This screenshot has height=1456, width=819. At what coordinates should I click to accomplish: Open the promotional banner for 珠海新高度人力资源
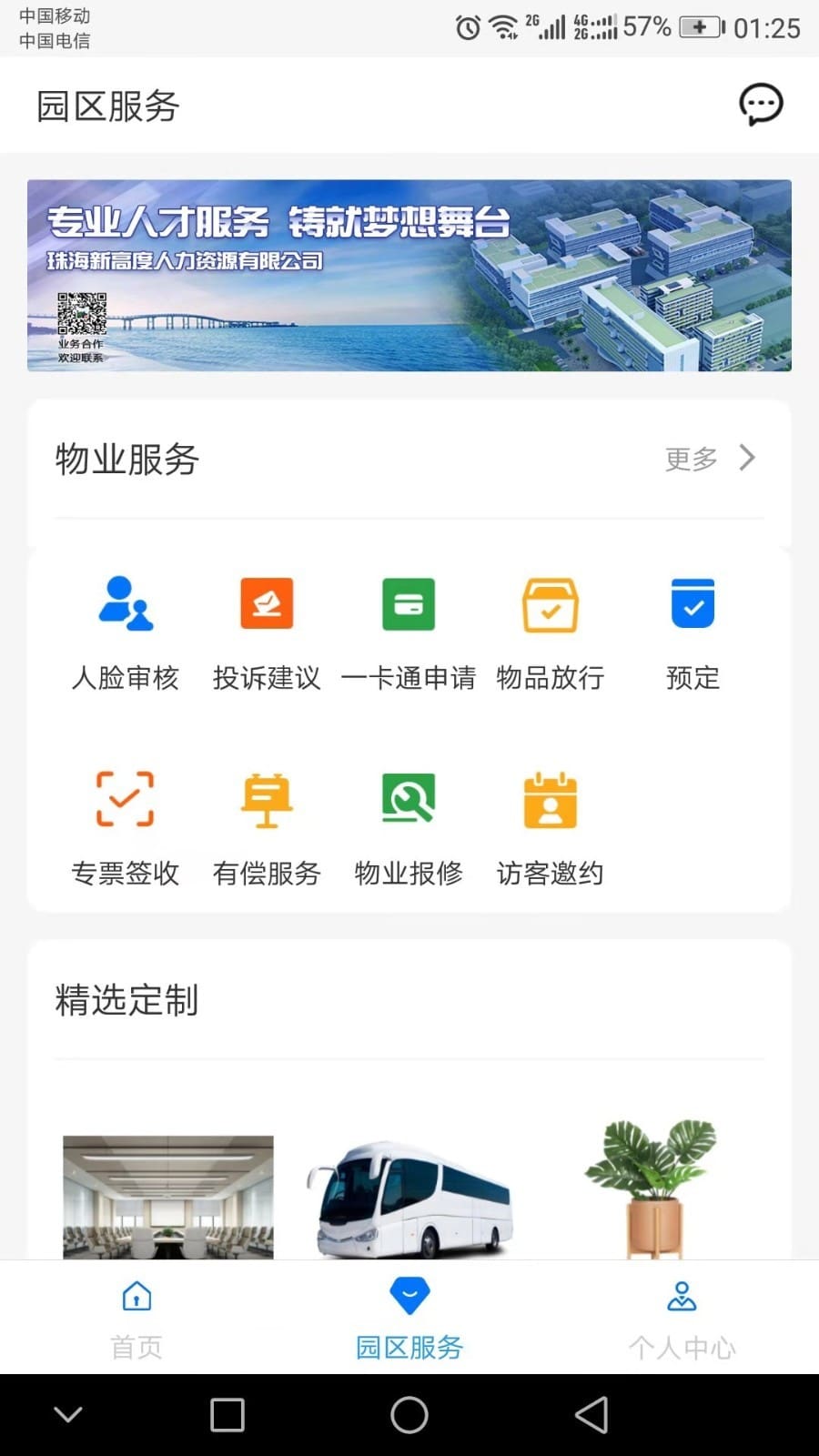(409, 276)
